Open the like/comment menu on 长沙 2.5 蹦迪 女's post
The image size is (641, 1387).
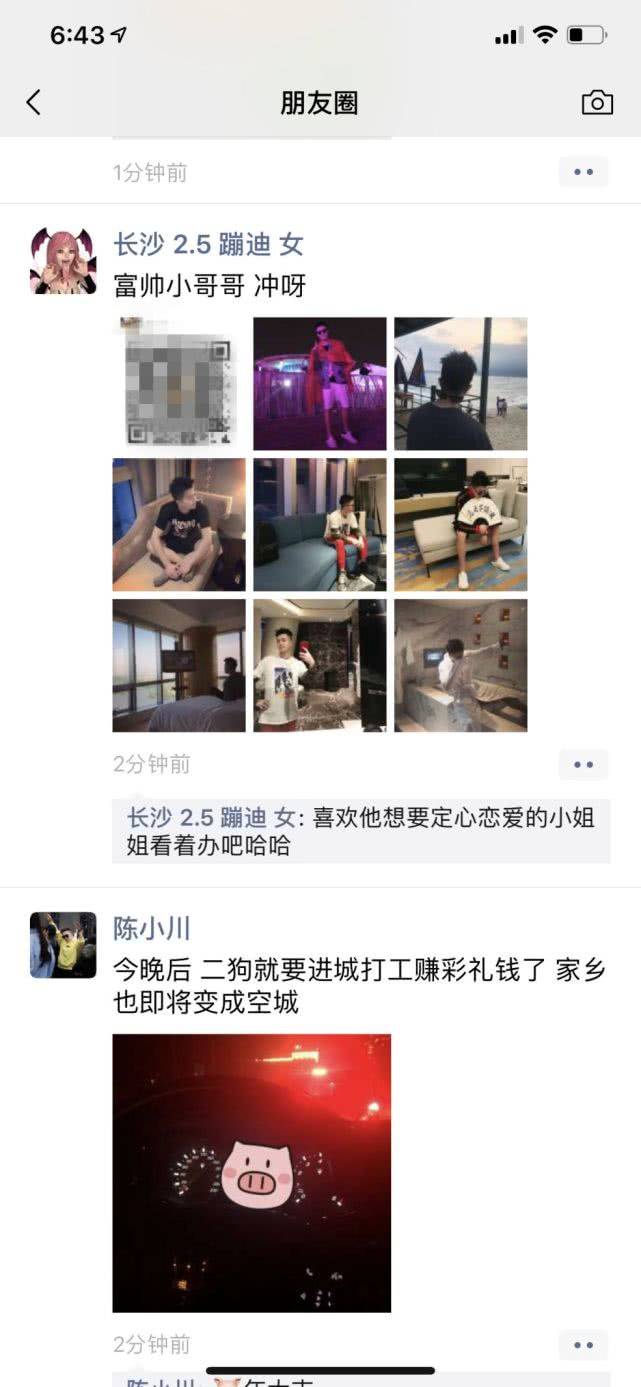583,765
